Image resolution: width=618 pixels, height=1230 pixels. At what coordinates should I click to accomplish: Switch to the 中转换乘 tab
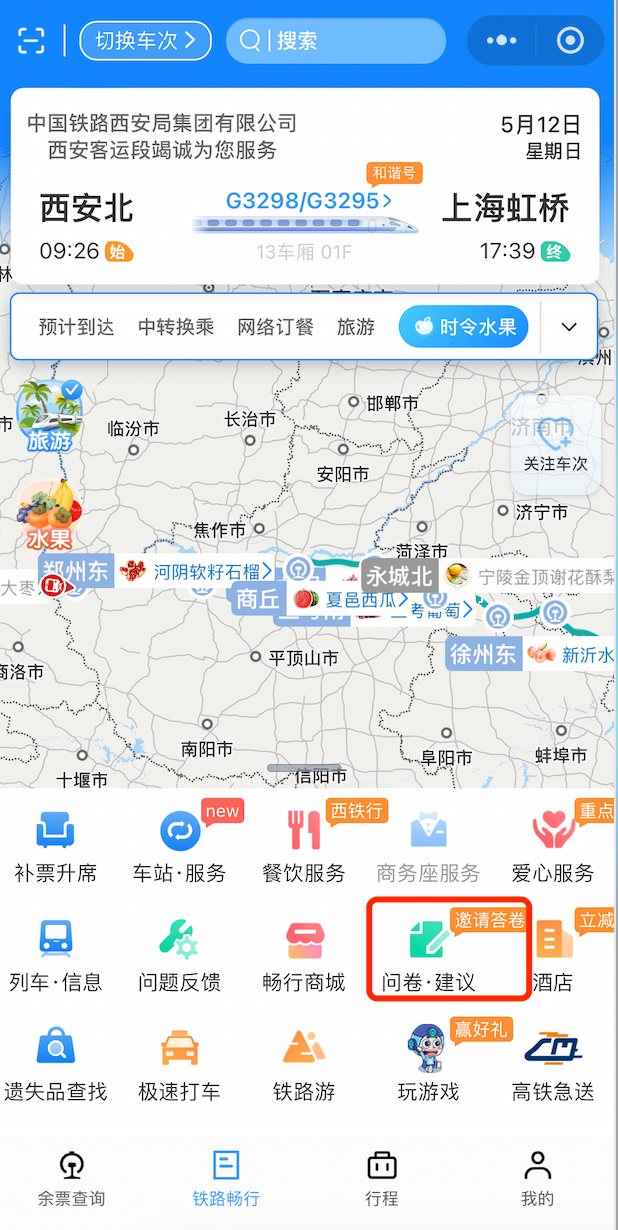(x=176, y=327)
